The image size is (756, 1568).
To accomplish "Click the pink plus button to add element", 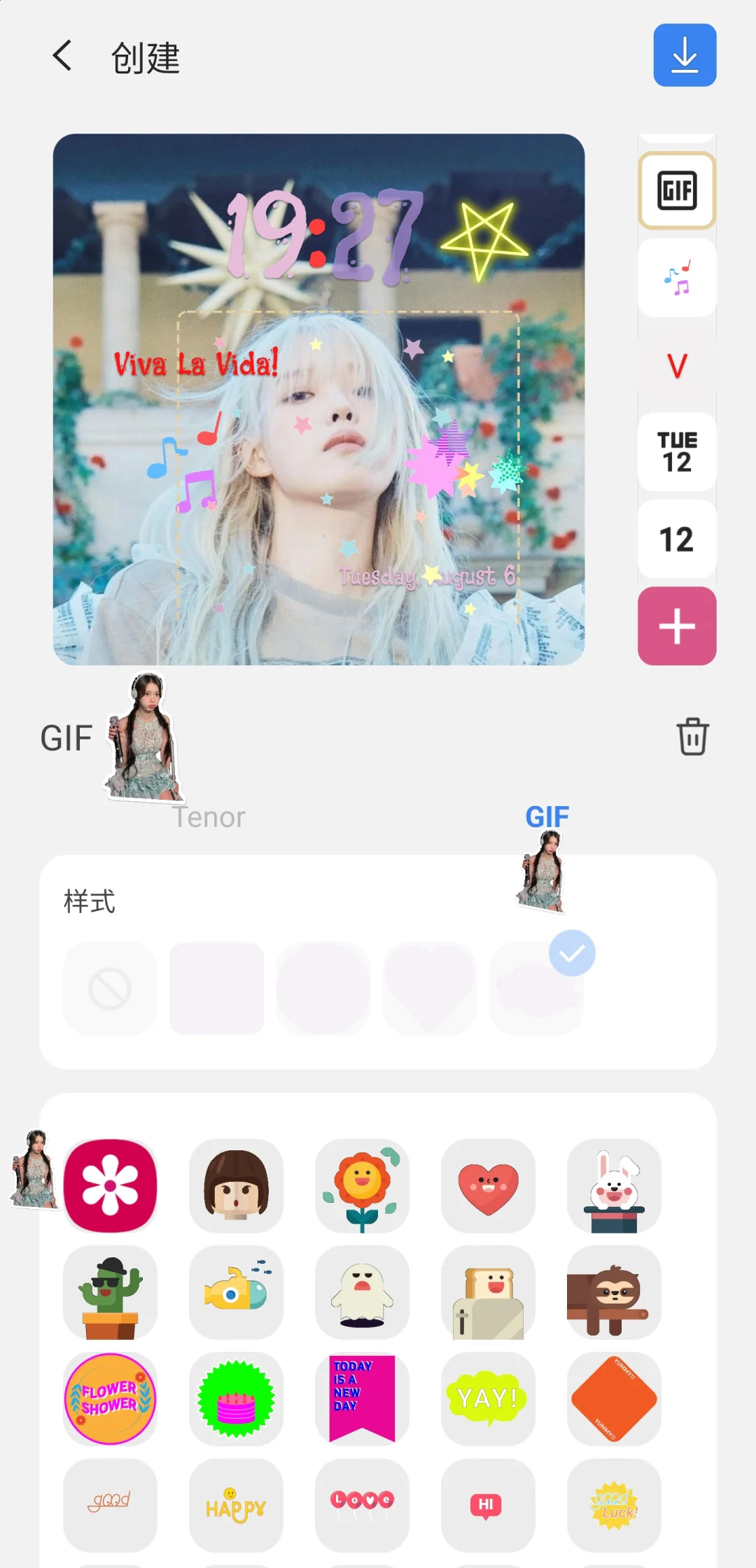I will 677,626.
